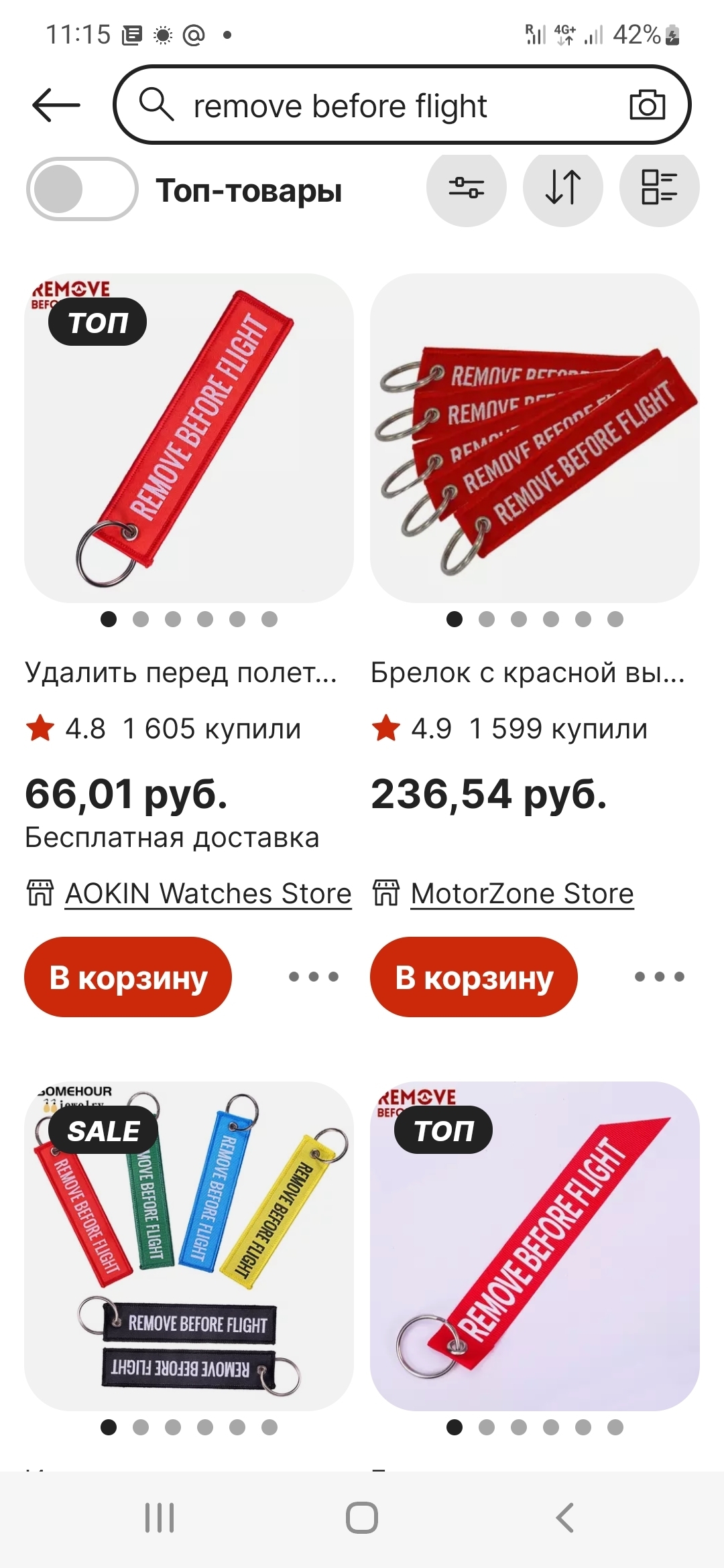724x1568 pixels.
Task: Open the recent apps overview
Action: pyautogui.click(x=160, y=1517)
